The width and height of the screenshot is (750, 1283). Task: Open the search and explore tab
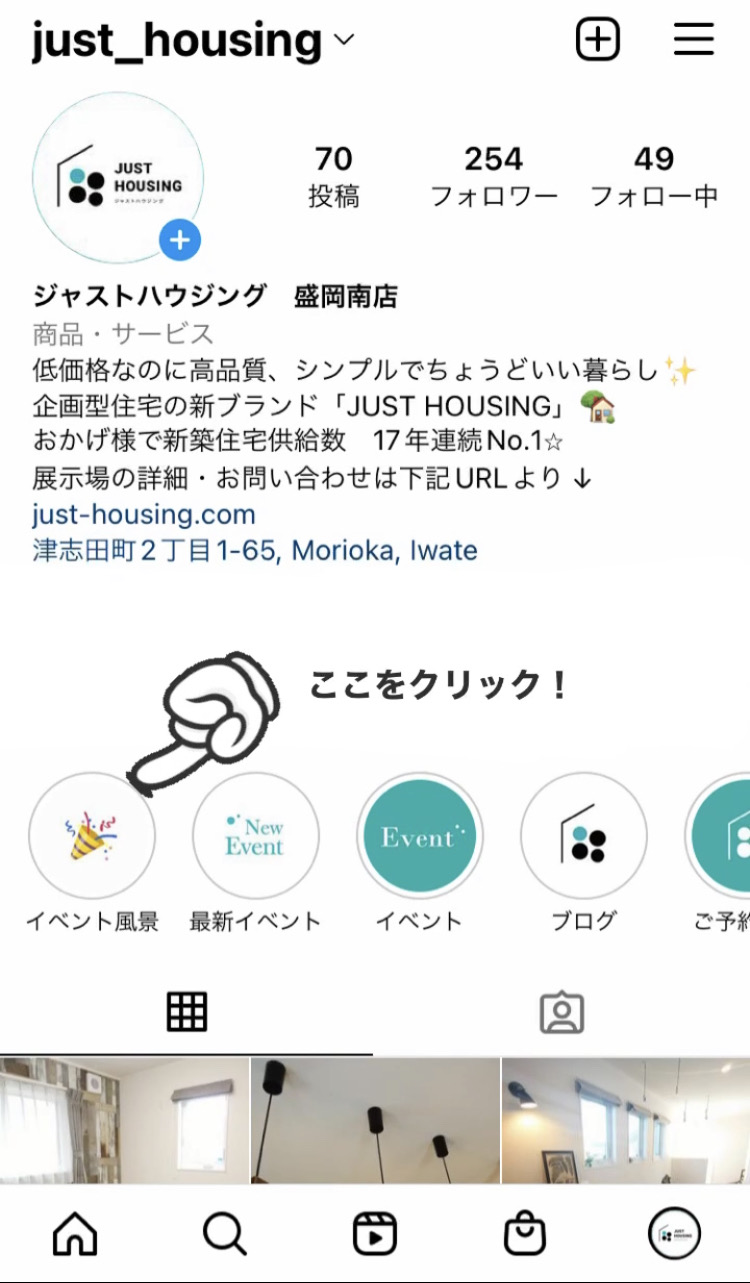(224, 1234)
